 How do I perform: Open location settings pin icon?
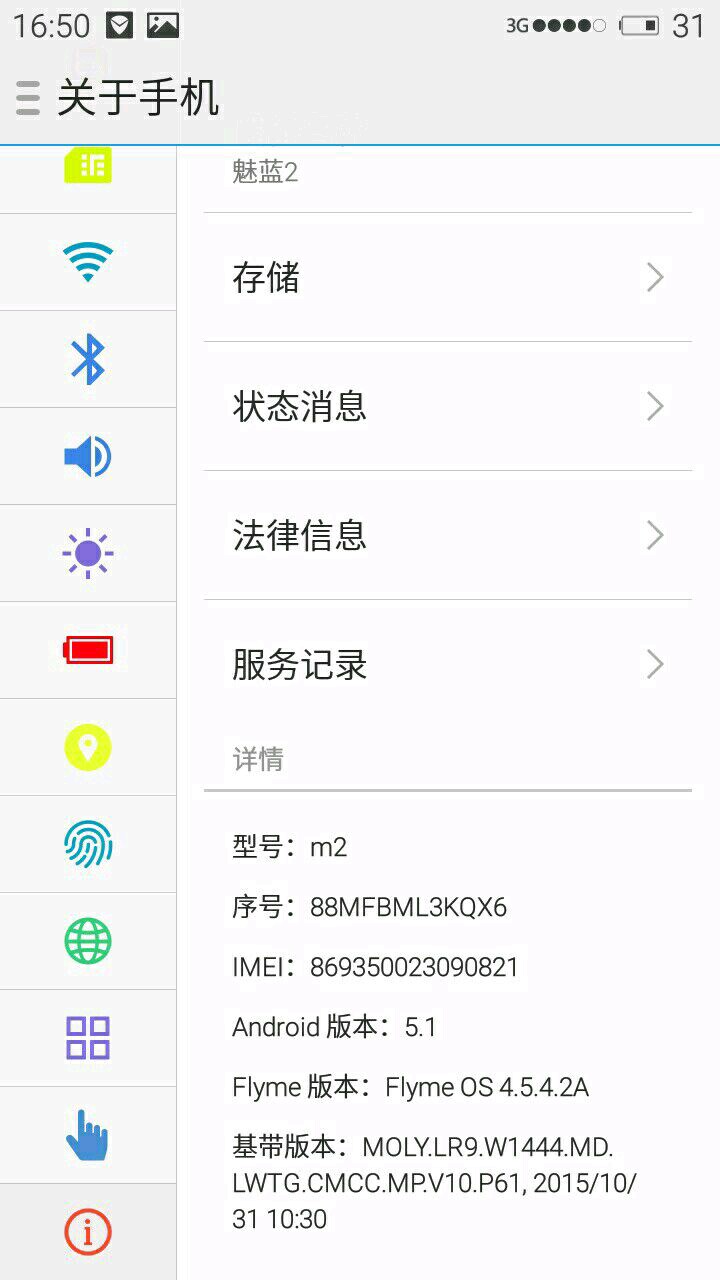pos(88,747)
